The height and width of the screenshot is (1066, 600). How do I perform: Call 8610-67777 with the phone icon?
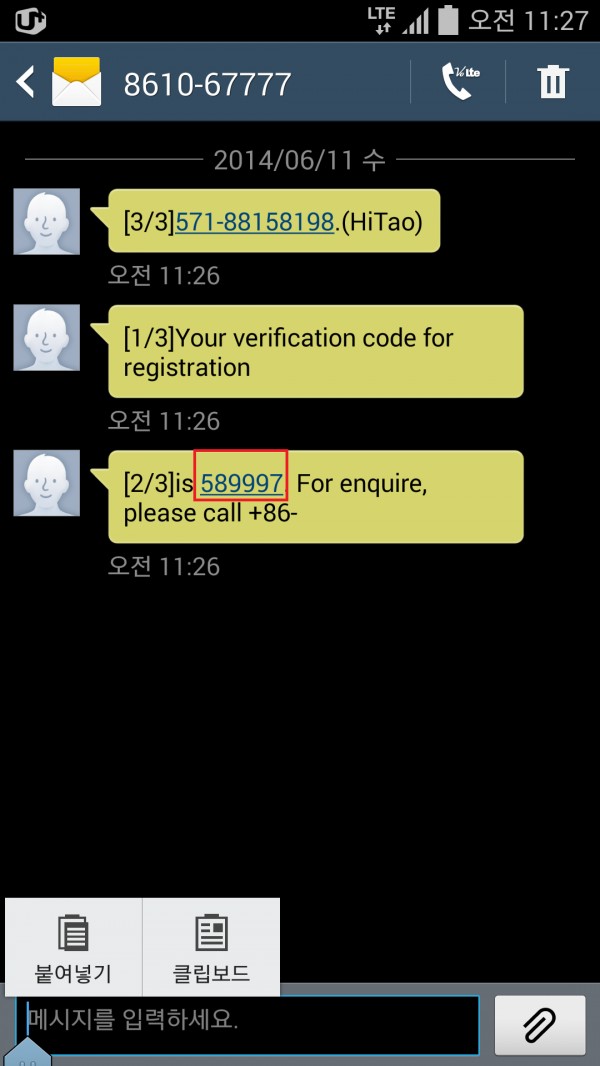(x=458, y=83)
